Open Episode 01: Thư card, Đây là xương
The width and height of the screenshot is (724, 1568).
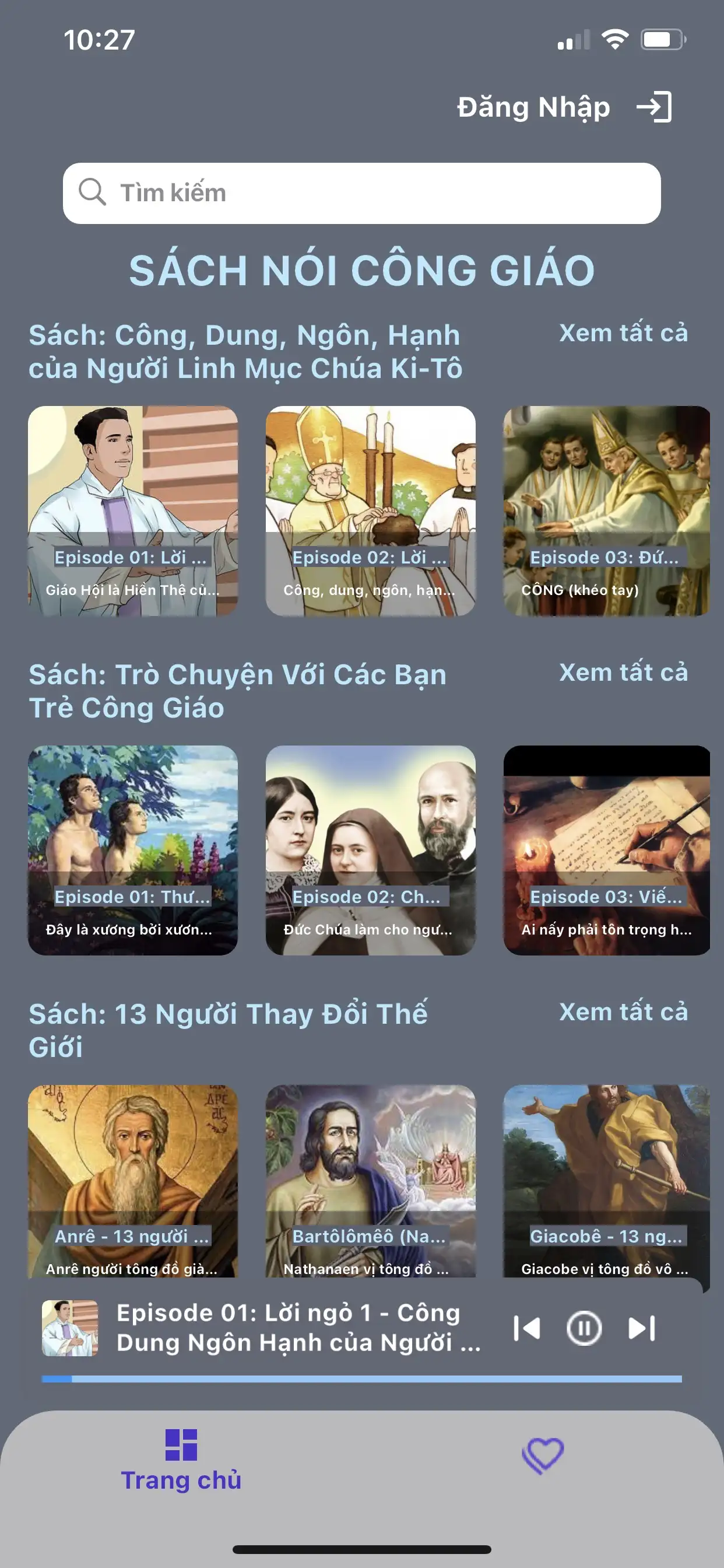[133, 850]
